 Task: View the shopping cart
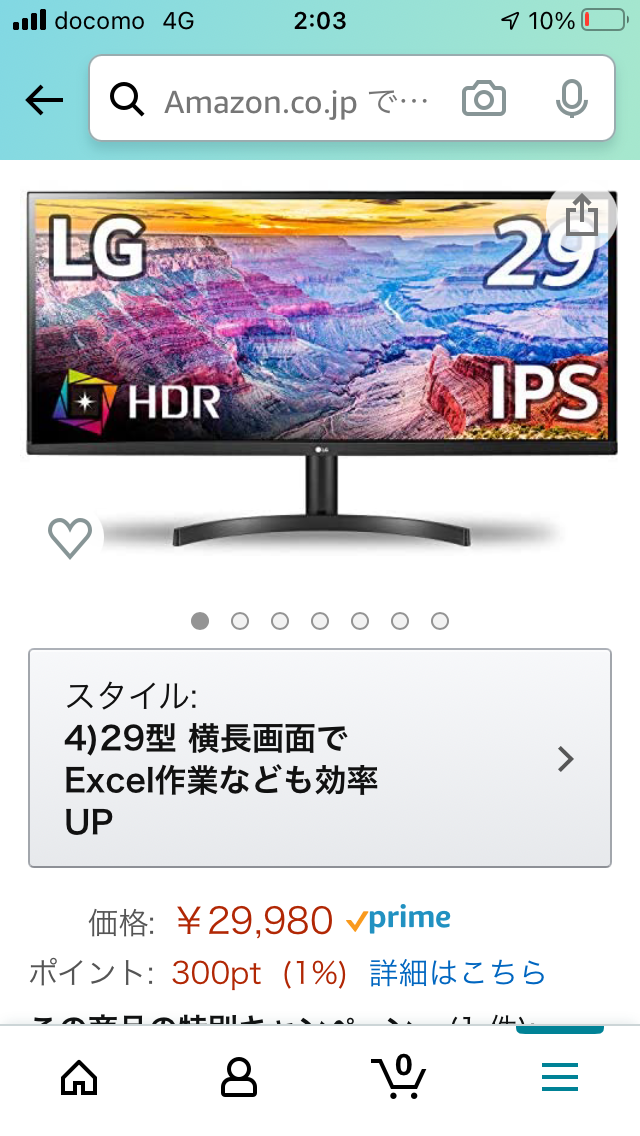click(x=399, y=1077)
